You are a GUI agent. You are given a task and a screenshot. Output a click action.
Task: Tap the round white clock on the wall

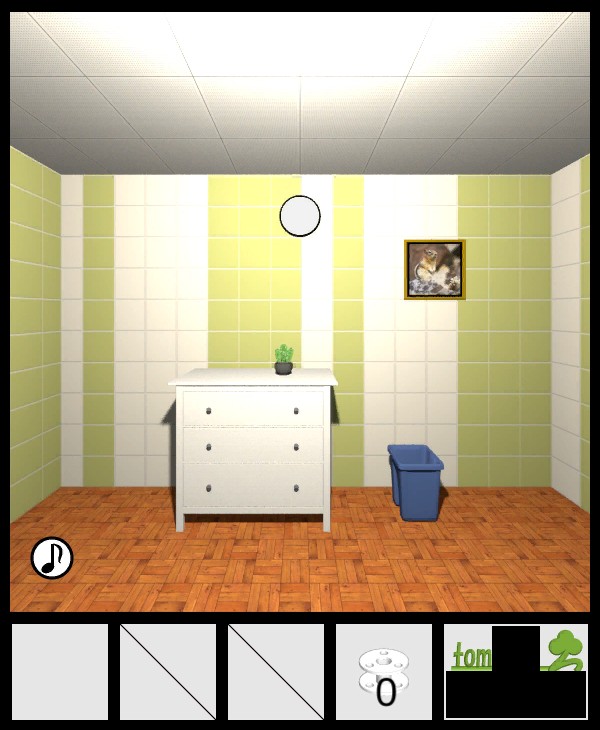pyautogui.click(x=300, y=215)
